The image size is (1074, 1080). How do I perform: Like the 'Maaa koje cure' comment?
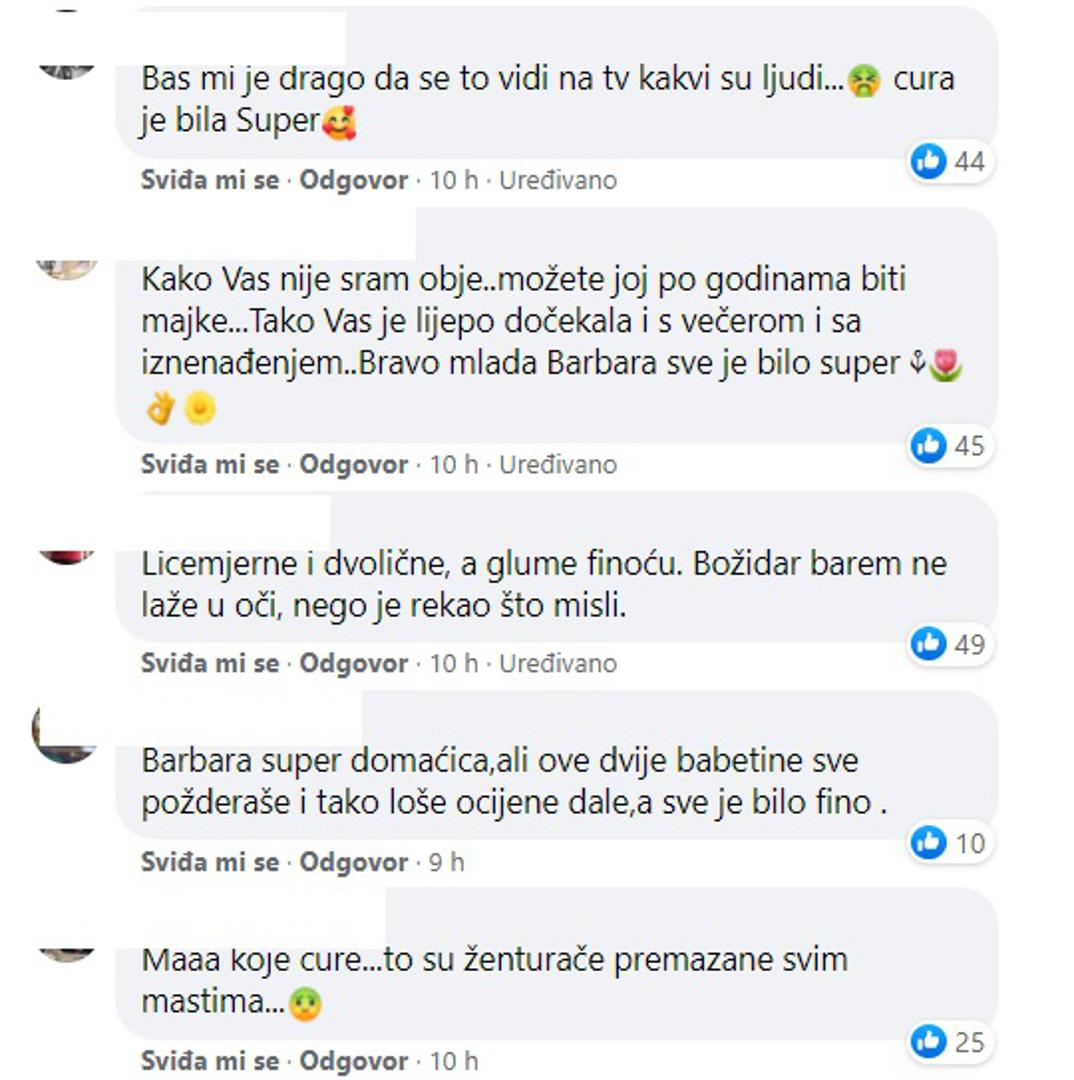210,1061
